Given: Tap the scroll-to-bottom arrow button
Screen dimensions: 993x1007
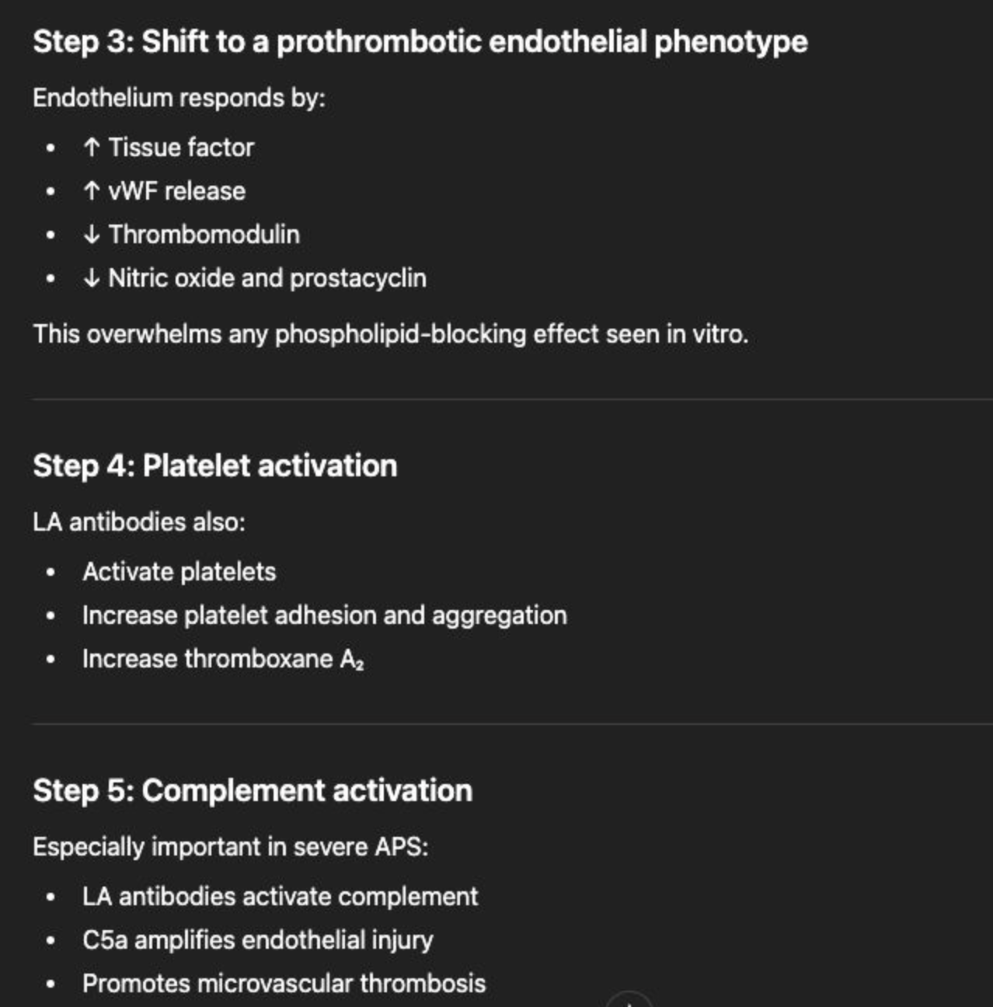Looking at the screenshot, I should [628, 1001].
